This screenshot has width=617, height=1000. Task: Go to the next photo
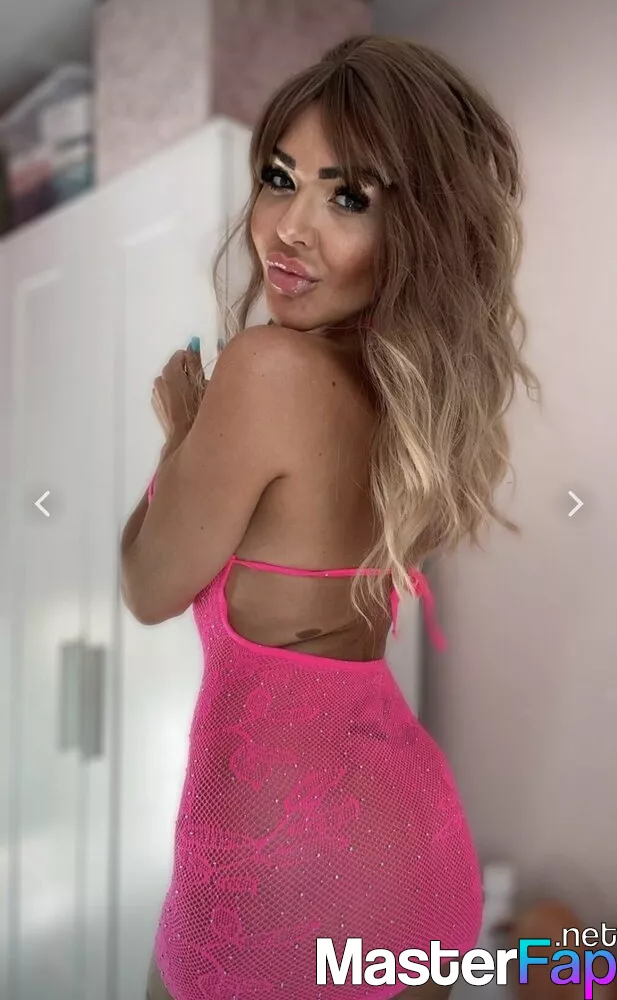[x=576, y=504]
